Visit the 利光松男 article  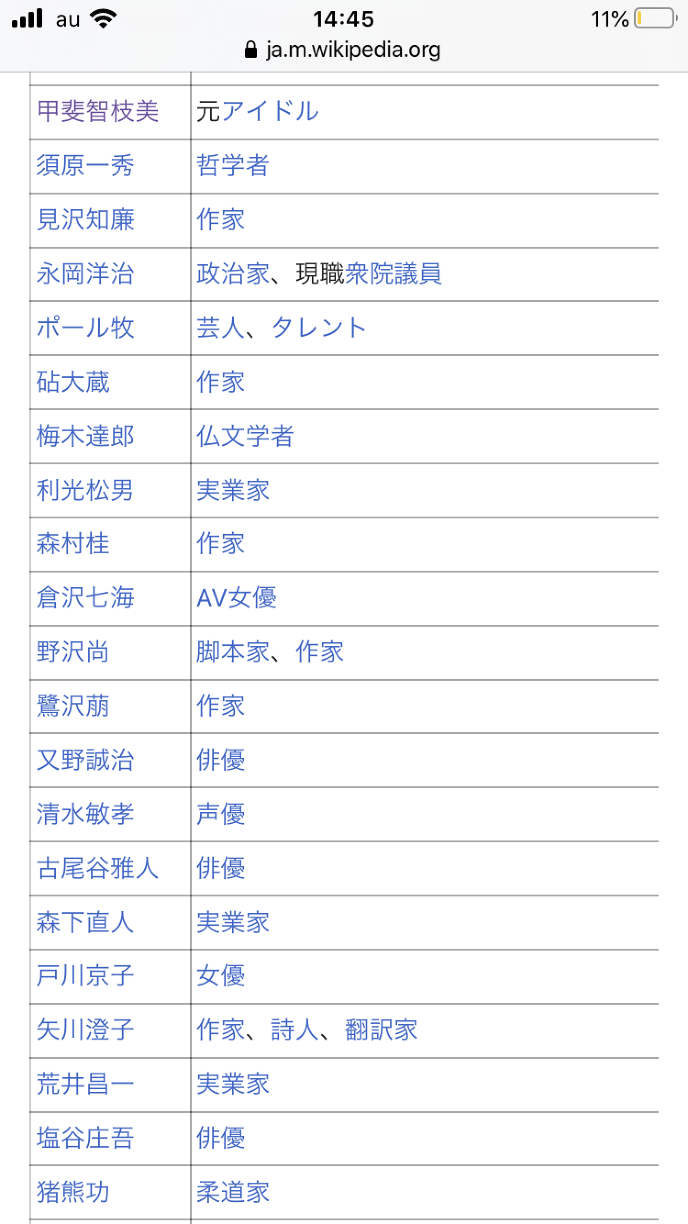pos(85,490)
